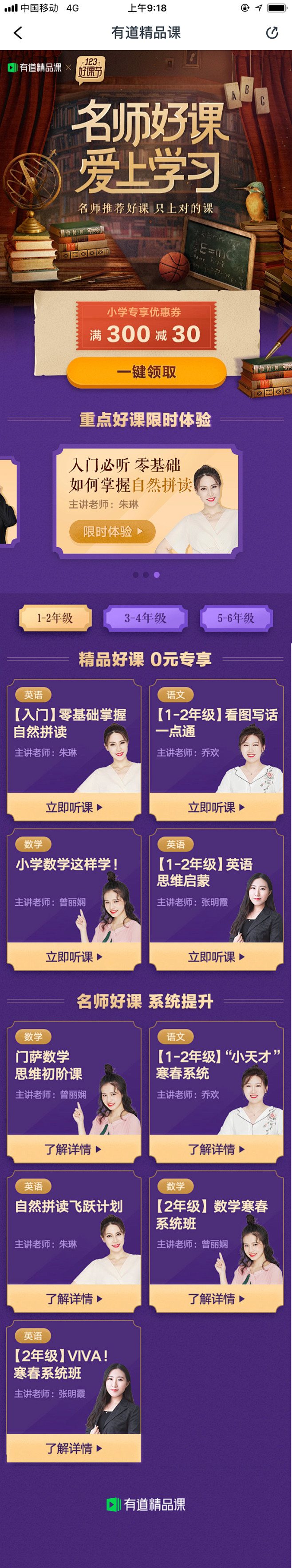Tap the share icon in the header
Image resolution: width=292 pixels, height=1568 pixels.
[272, 33]
